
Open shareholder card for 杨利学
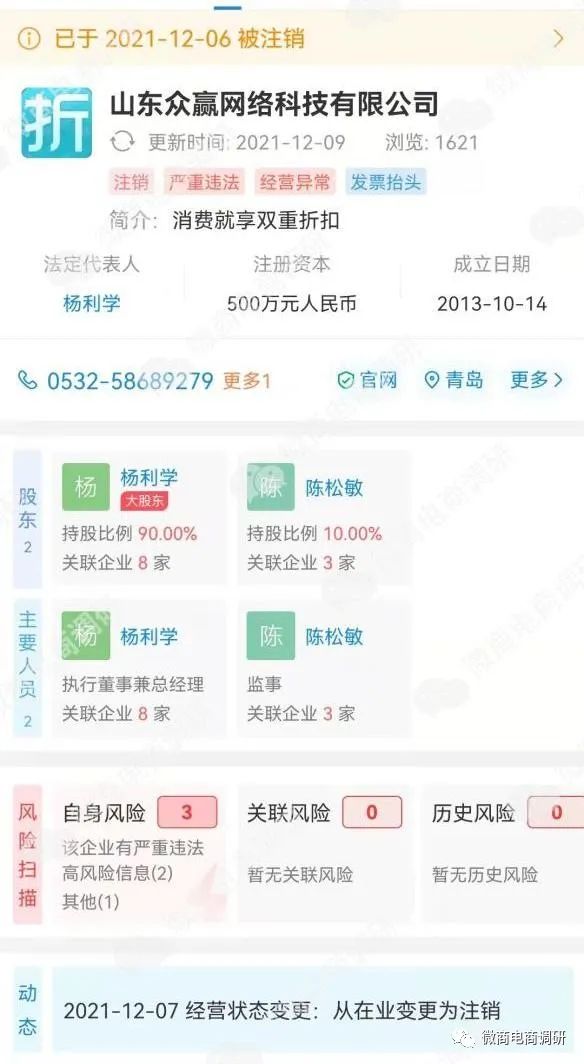pos(139,518)
